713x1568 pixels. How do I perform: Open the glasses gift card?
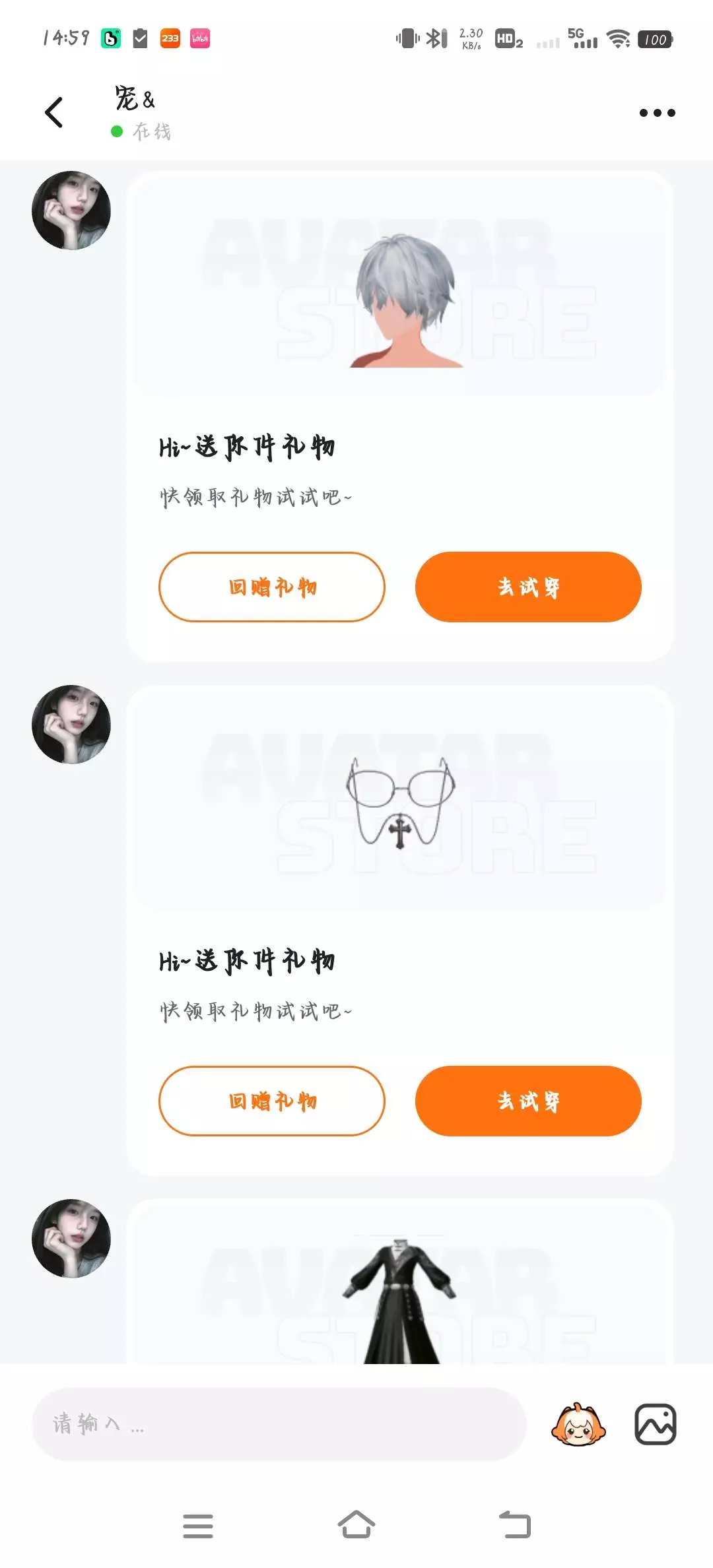400,931
